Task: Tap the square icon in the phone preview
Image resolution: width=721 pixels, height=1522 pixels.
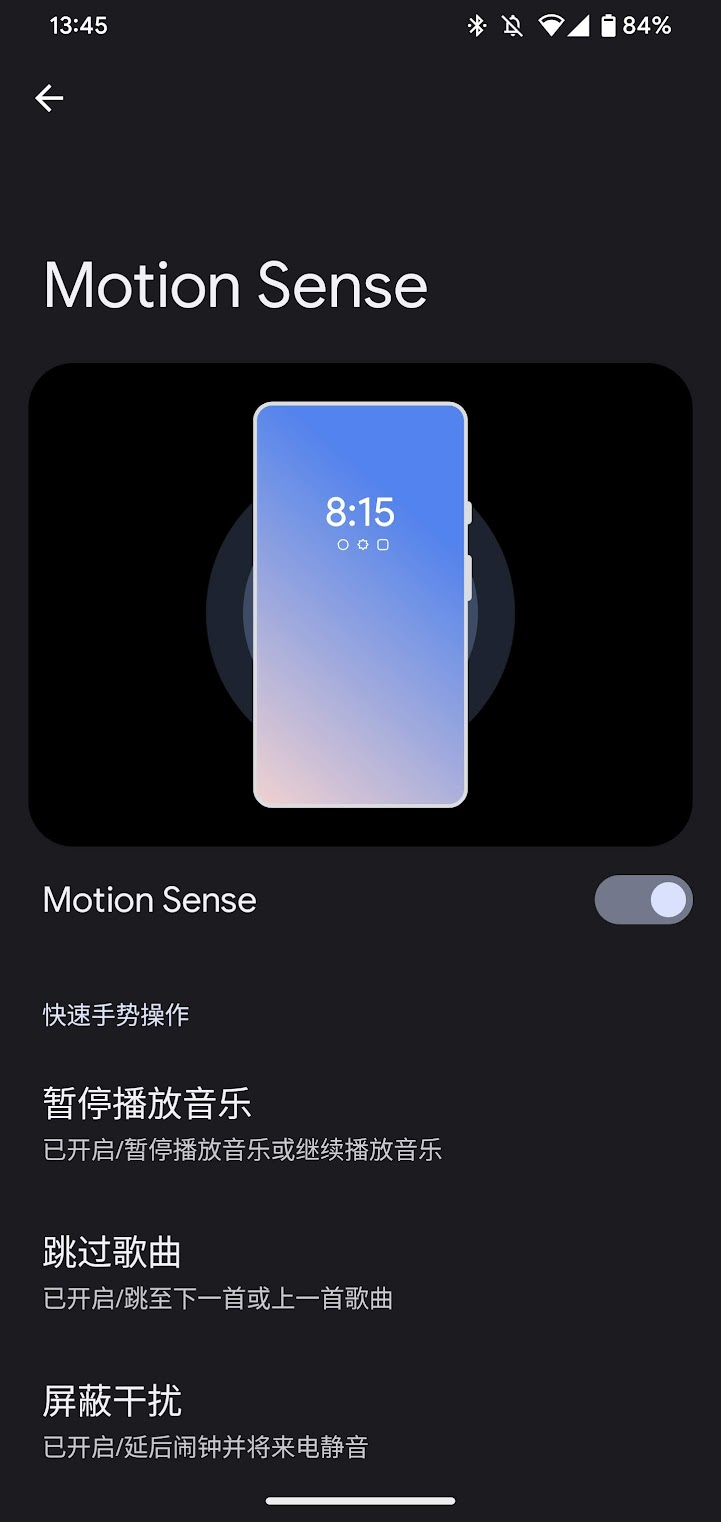Action: click(384, 544)
